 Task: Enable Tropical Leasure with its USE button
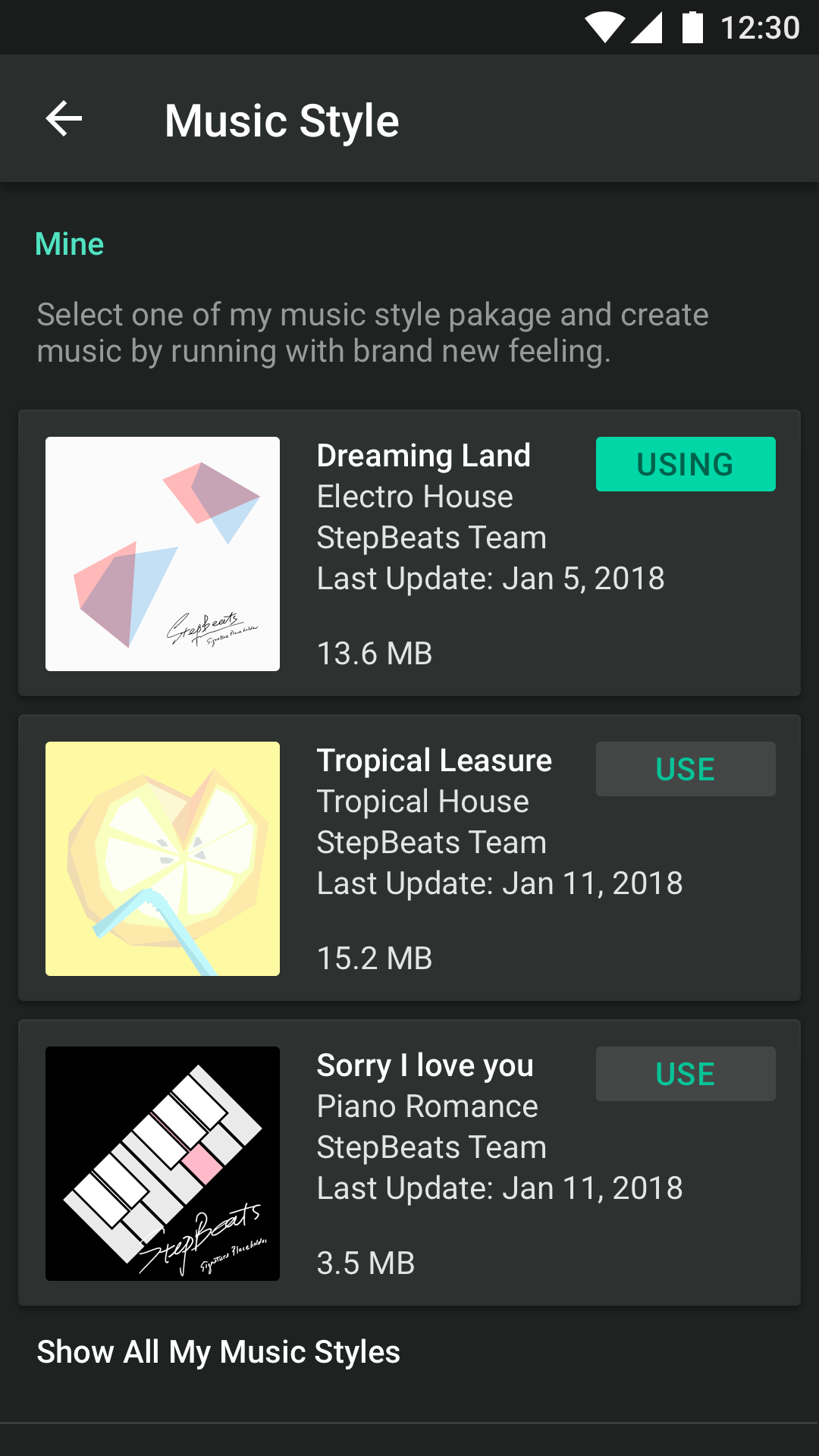pyautogui.click(x=686, y=768)
